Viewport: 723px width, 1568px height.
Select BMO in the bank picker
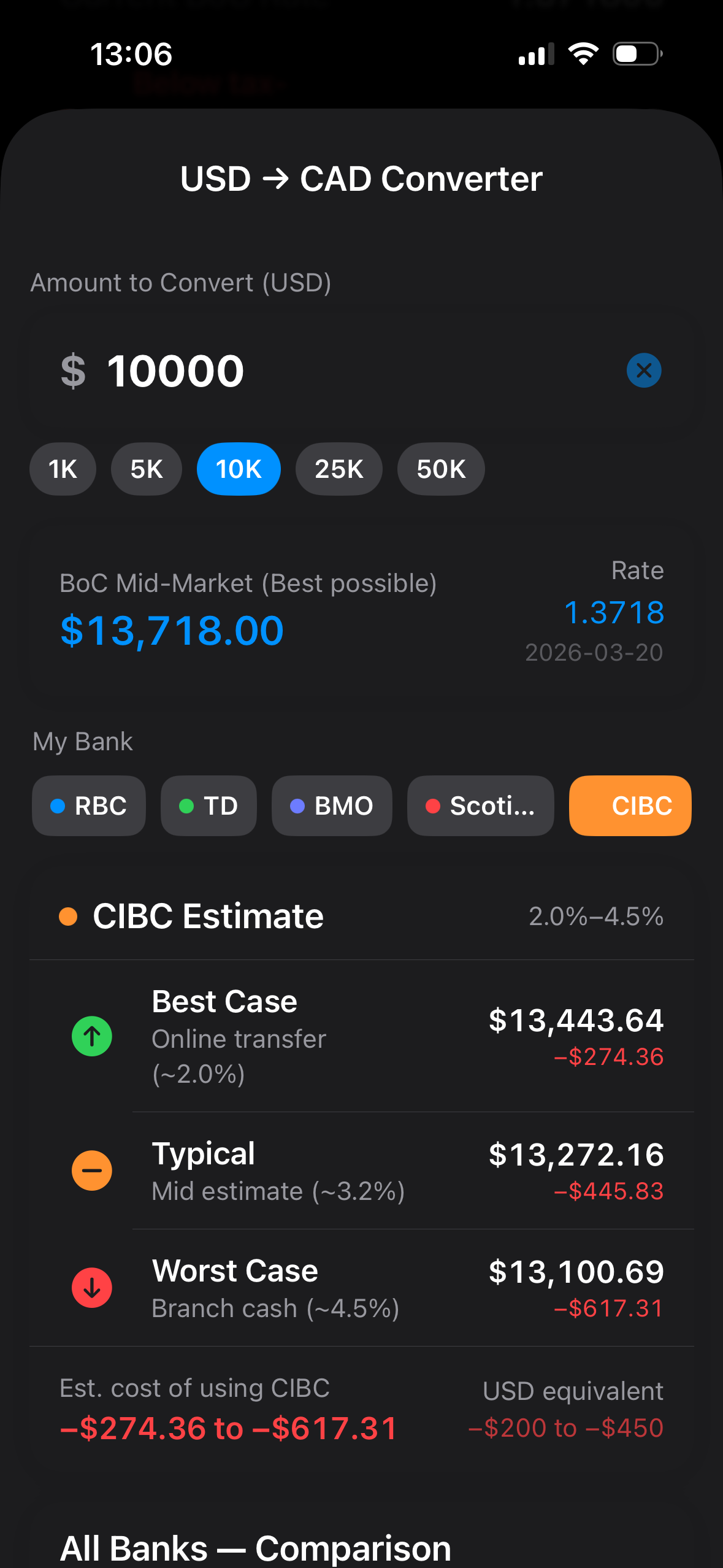coord(331,805)
